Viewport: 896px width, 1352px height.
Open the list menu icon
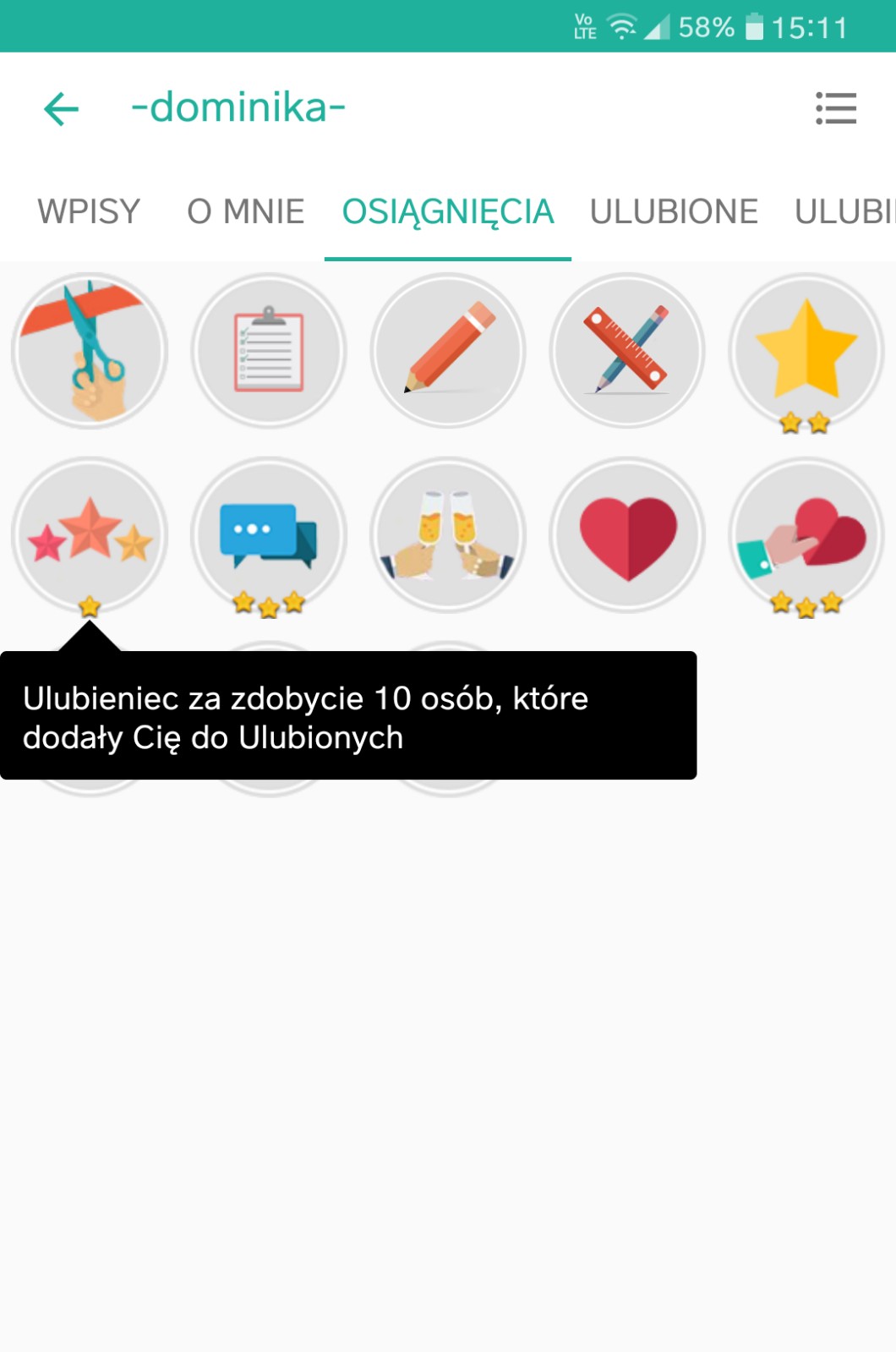pos(835,109)
